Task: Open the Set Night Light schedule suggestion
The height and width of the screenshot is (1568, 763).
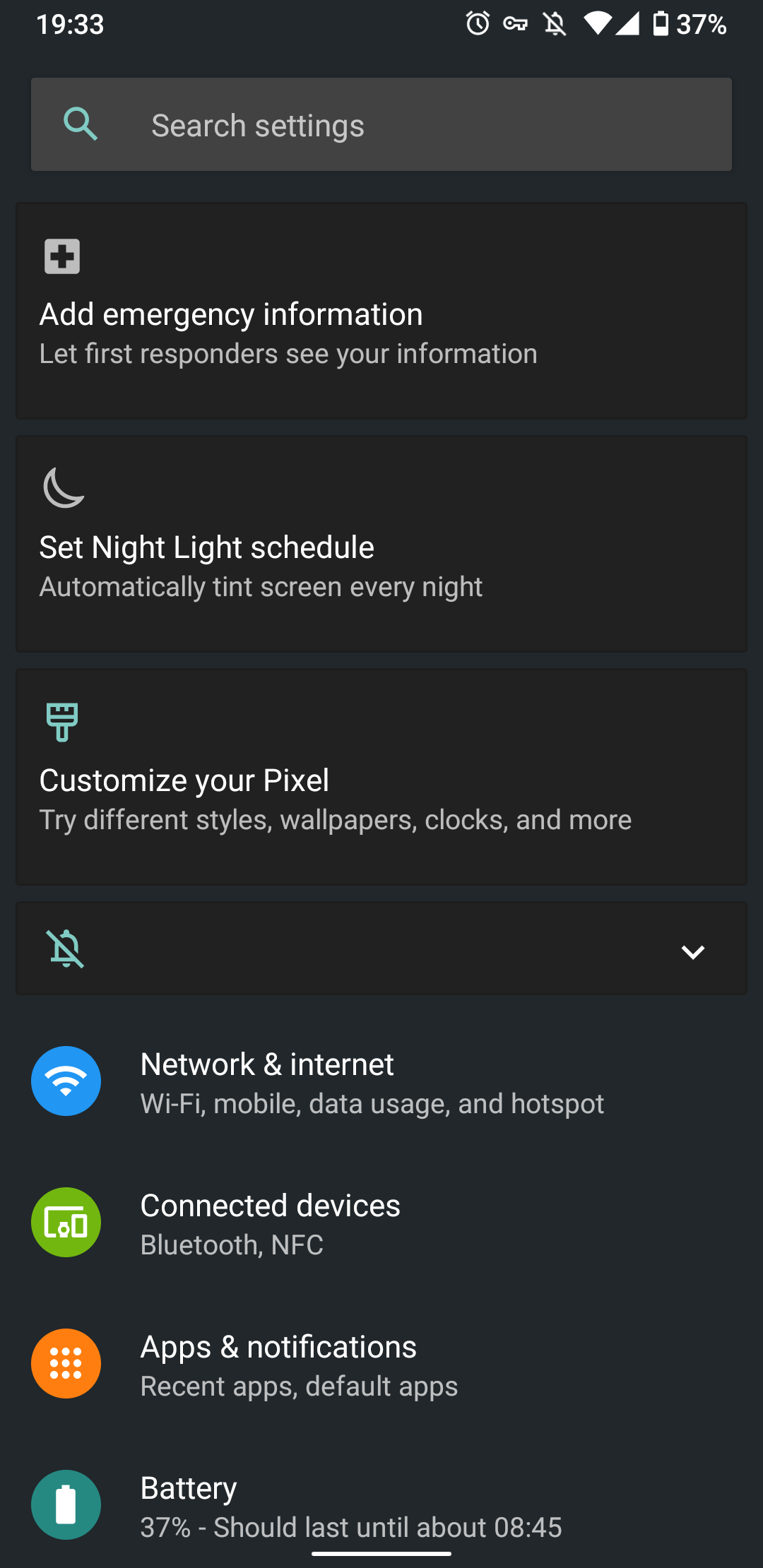Action: point(381,544)
